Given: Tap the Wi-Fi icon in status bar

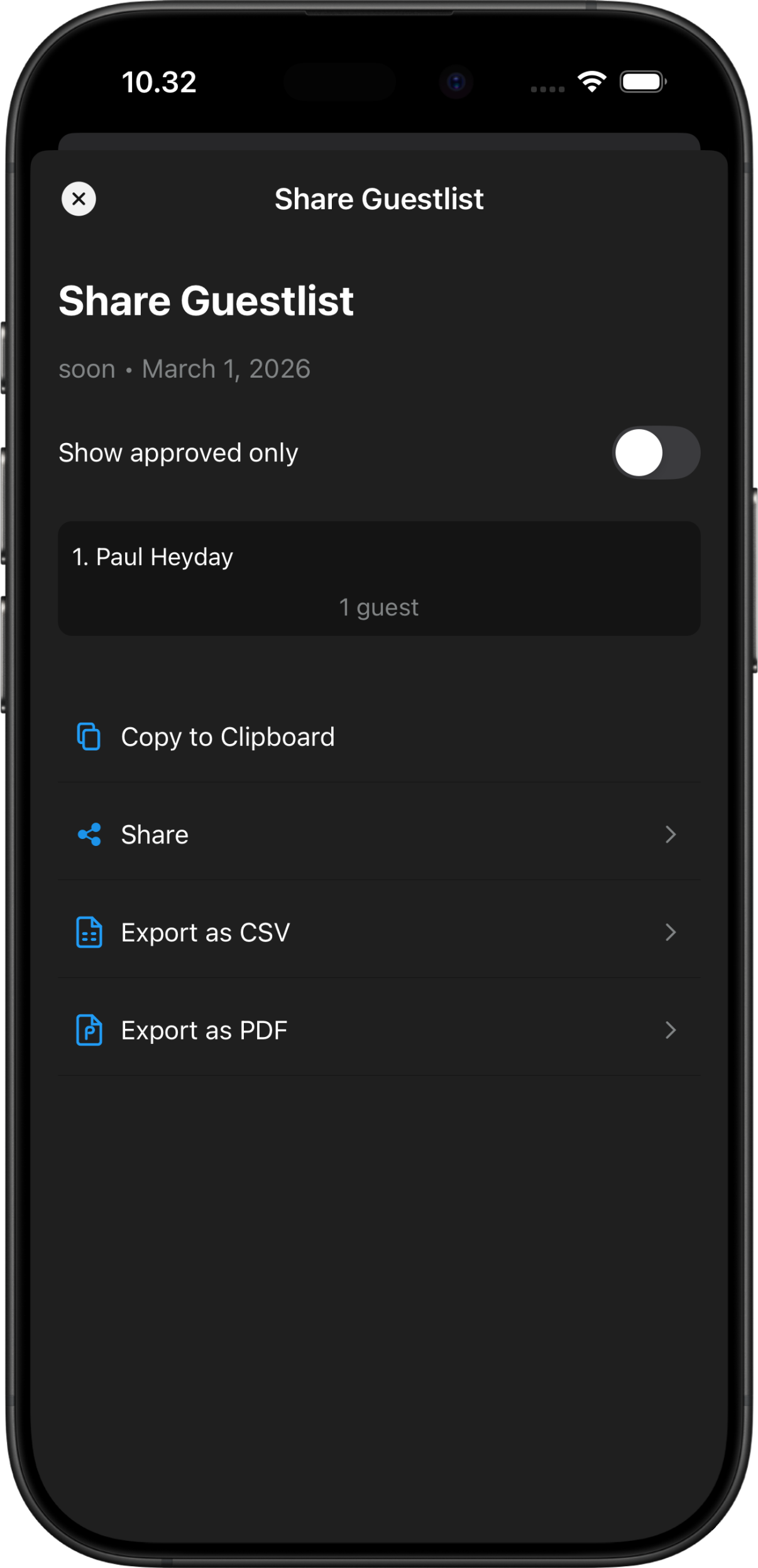Looking at the screenshot, I should pyautogui.click(x=590, y=80).
